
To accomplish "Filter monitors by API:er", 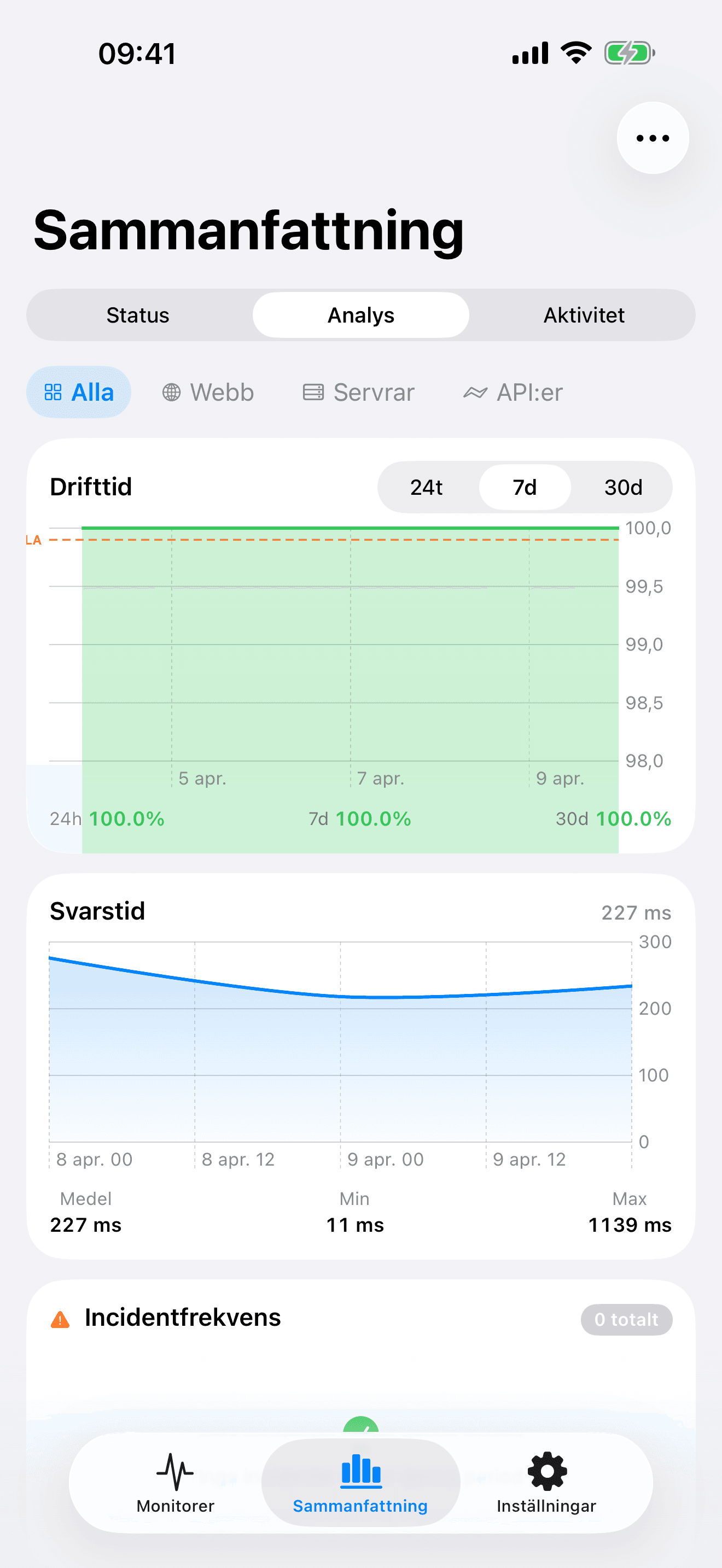I will 513,392.
